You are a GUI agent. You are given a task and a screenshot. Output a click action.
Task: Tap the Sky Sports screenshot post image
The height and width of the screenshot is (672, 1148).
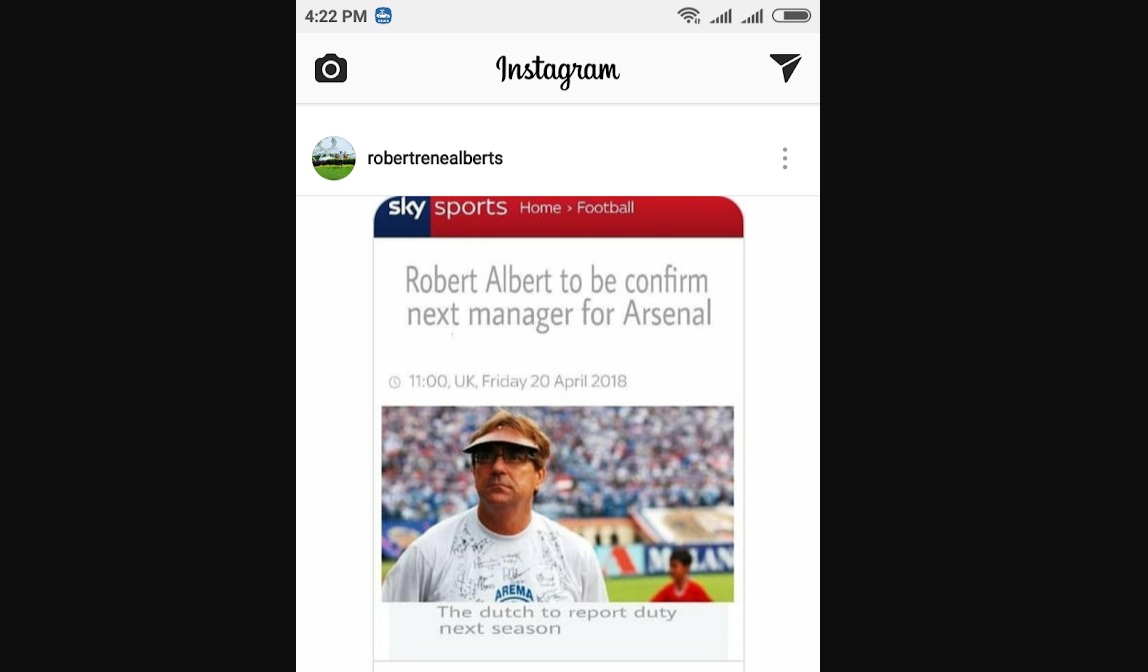click(558, 430)
